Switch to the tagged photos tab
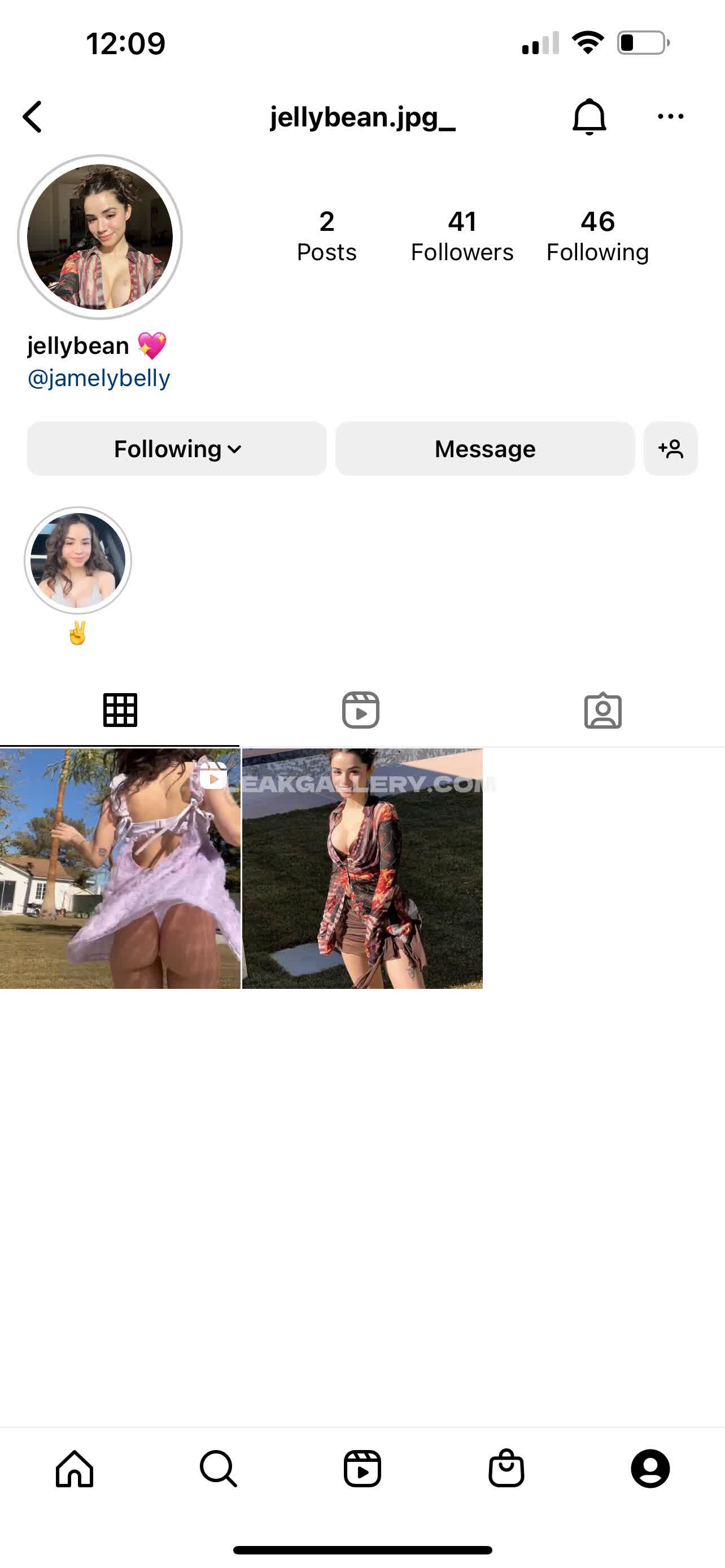Image resolution: width=725 pixels, height=1568 pixels. click(x=602, y=709)
